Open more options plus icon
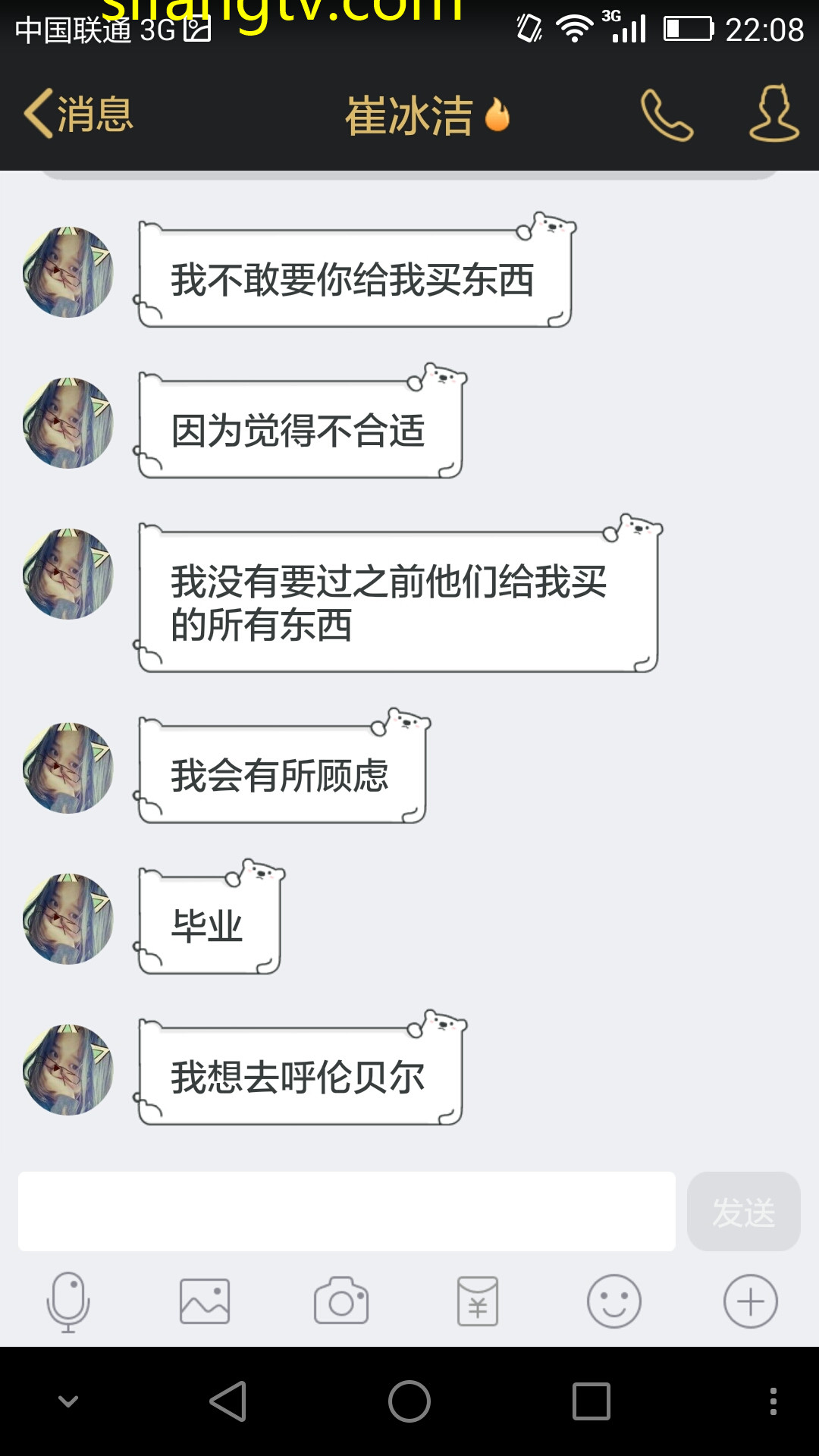This screenshot has height=1456, width=819. pyautogui.click(x=751, y=1301)
